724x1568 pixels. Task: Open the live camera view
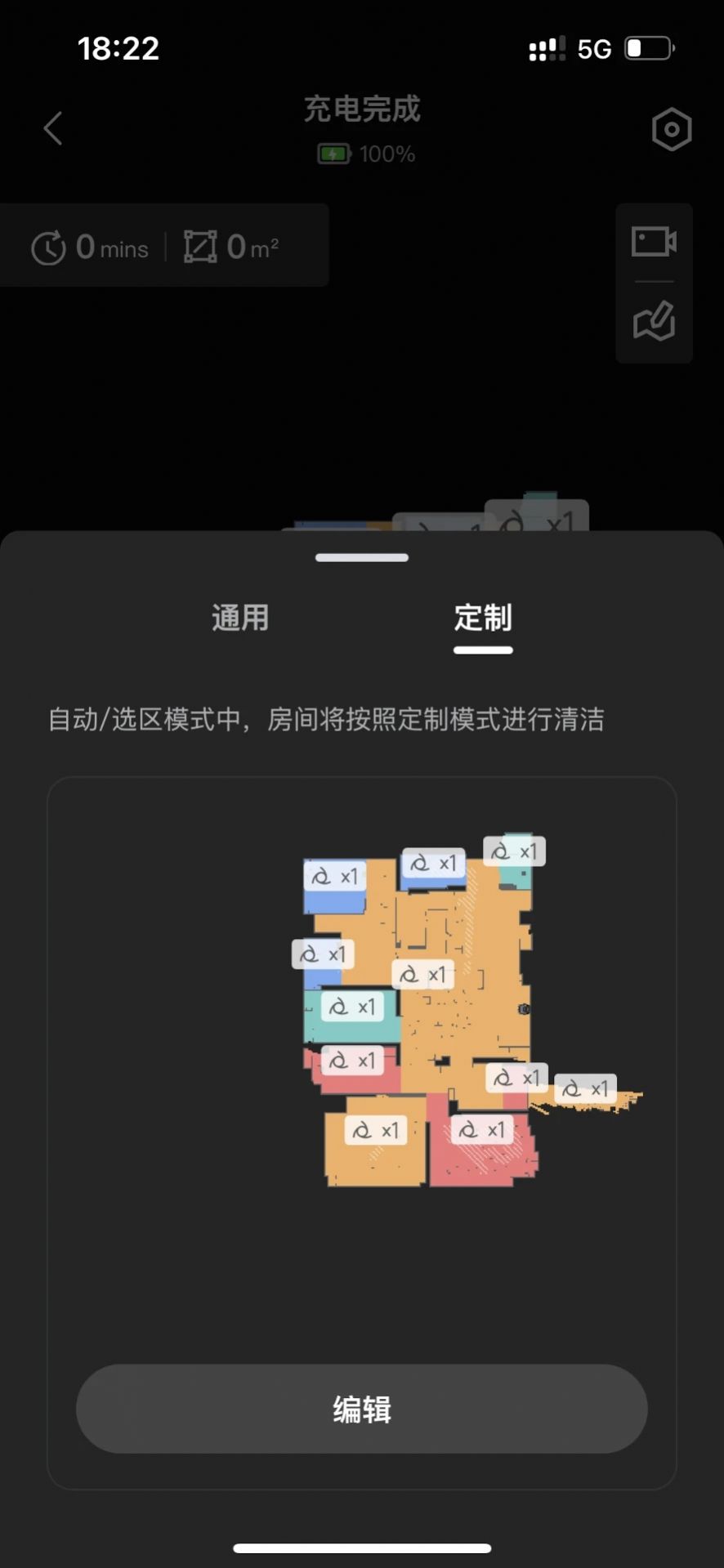point(654,242)
